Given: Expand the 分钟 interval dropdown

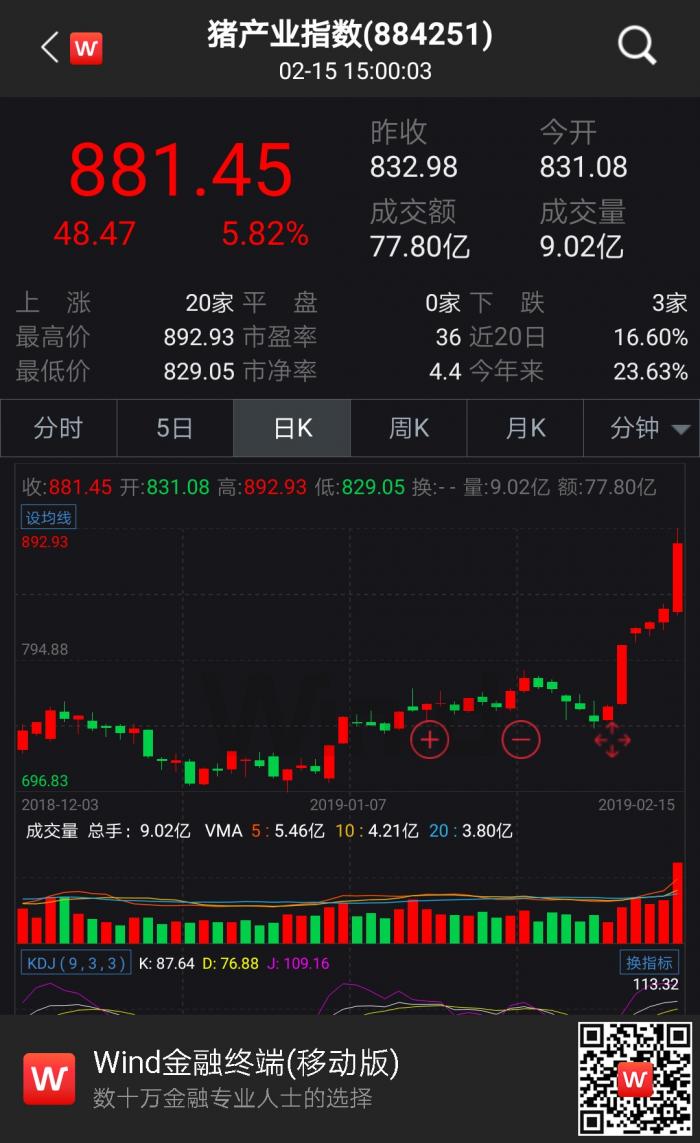Looking at the screenshot, I should [x=650, y=429].
